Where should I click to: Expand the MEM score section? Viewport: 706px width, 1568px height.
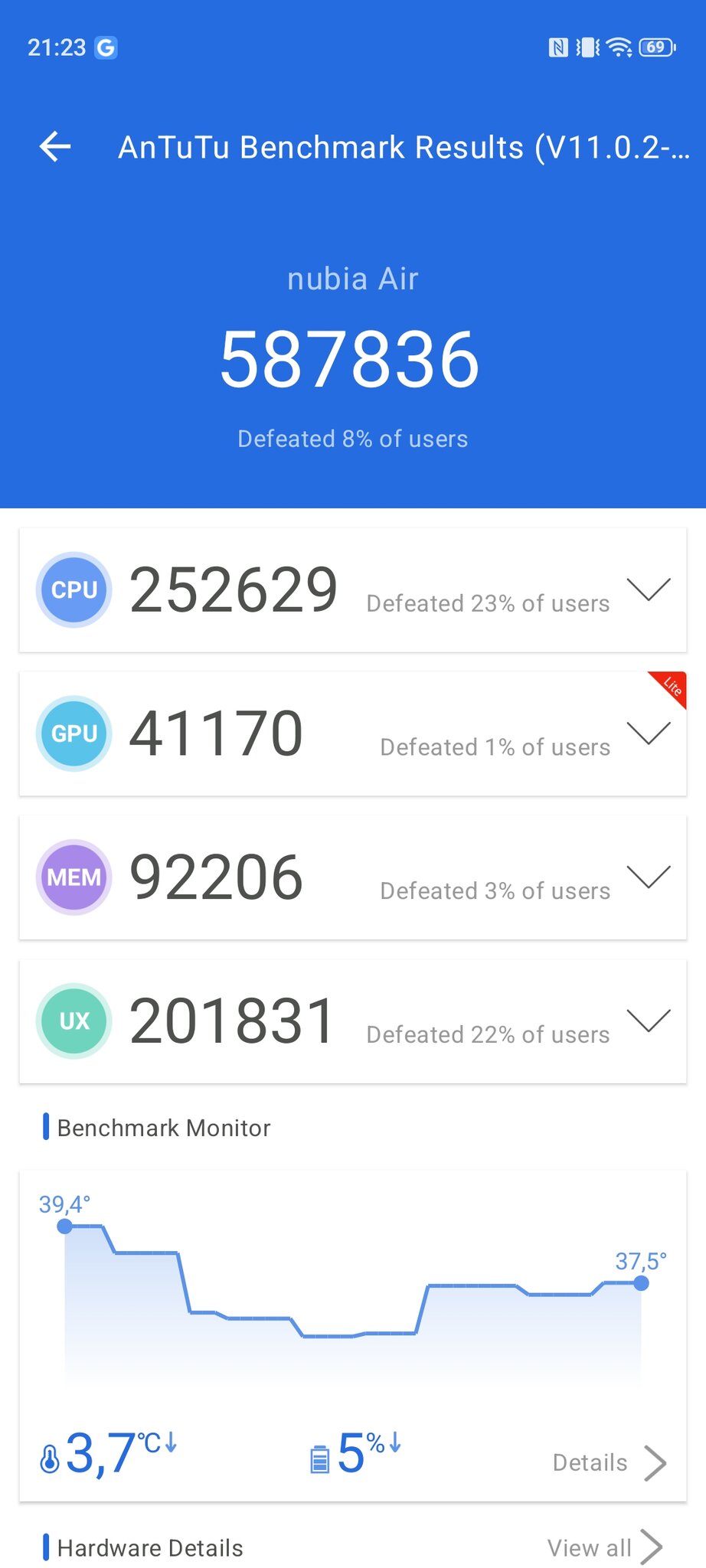click(x=648, y=877)
